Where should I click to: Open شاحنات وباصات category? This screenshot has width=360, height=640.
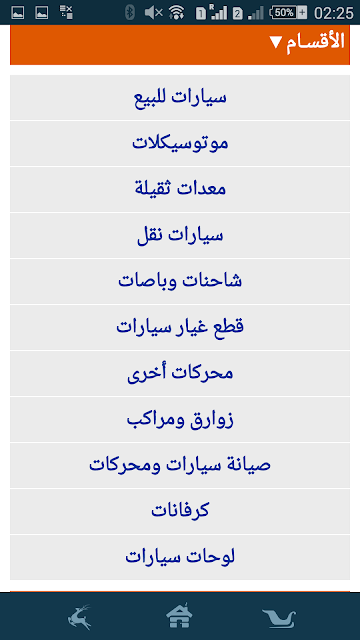pyautogui.click(x=180, y=282)
